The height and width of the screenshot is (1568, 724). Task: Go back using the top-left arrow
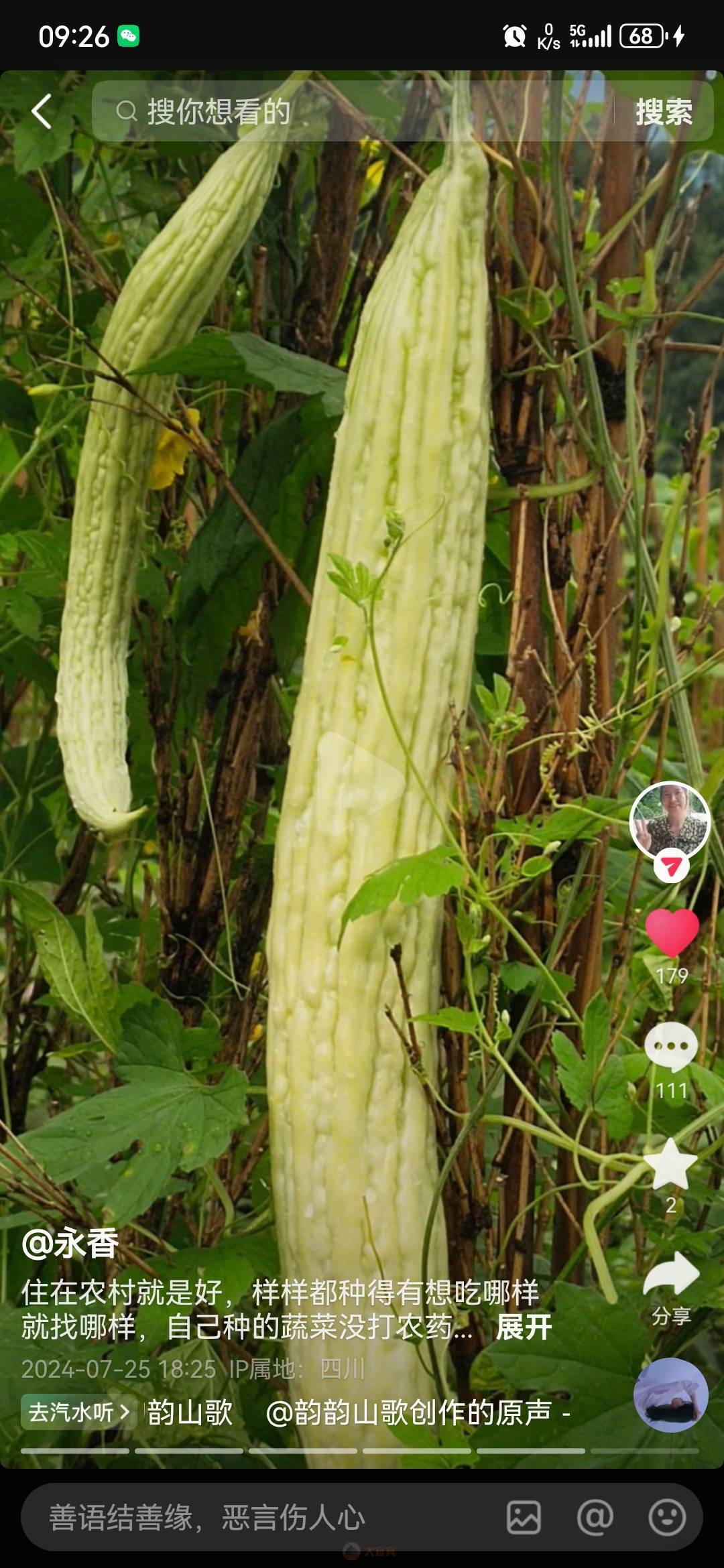point(42,111)
